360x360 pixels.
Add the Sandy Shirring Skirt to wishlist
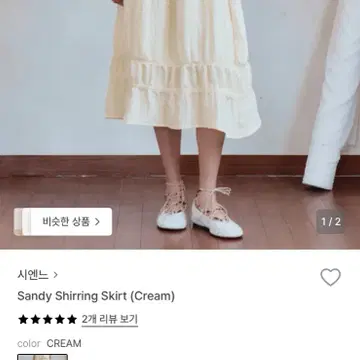coord(330,277)
